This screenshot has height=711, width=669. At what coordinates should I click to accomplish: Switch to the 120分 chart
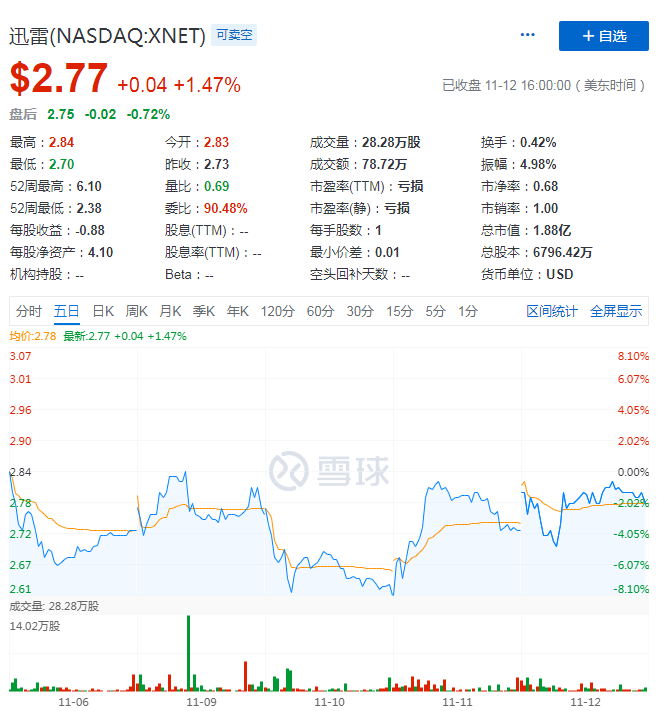[x=277, y=311]
